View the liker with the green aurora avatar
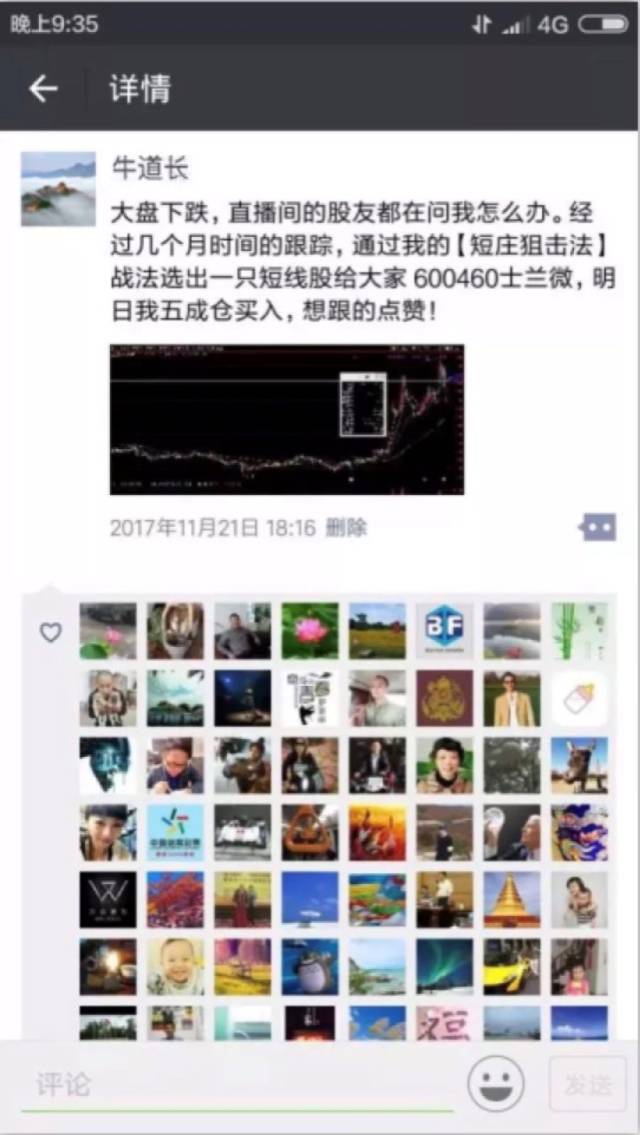The width and height of the screenshot is (640, 1135). coord(445,966)
